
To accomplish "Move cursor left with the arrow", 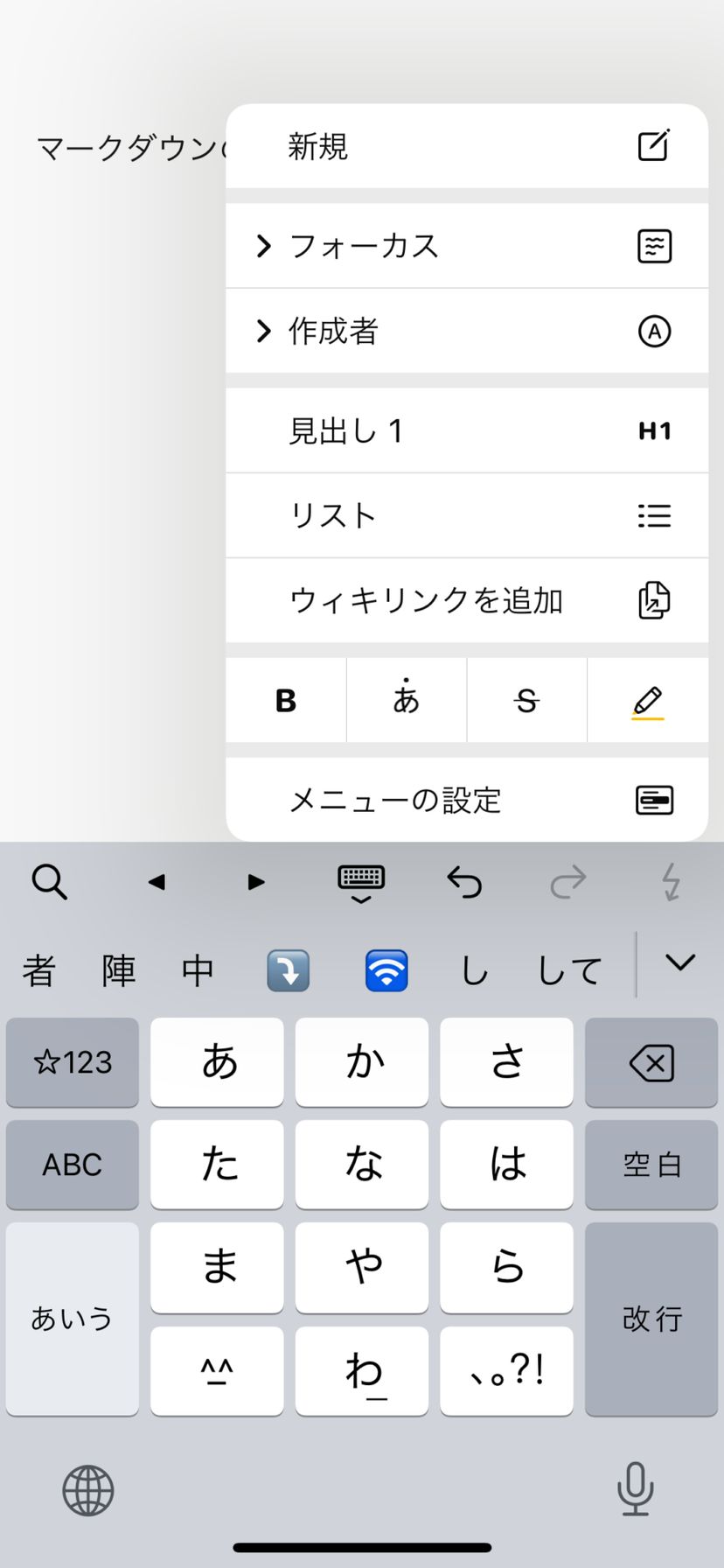I will (157, 882).
